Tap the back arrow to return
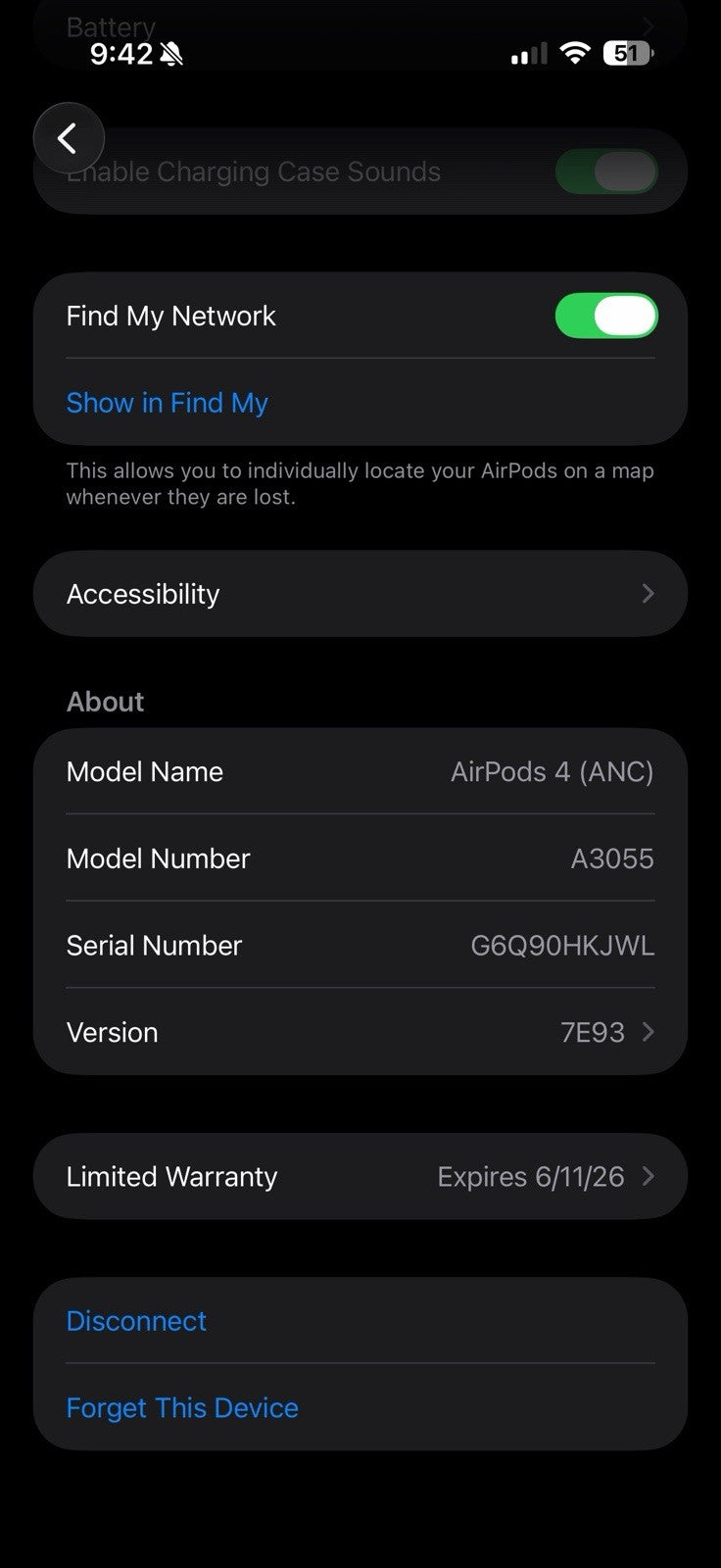 [69, 137]
